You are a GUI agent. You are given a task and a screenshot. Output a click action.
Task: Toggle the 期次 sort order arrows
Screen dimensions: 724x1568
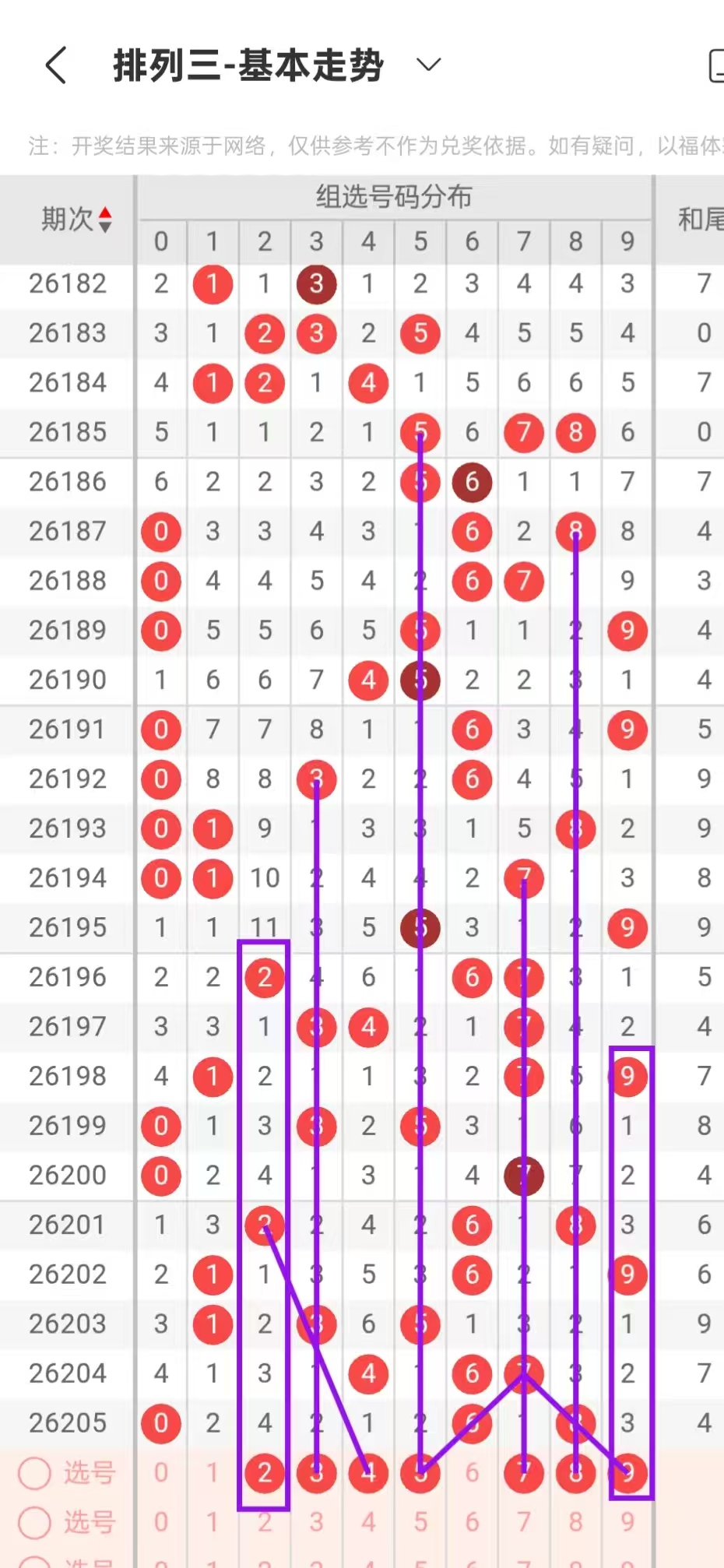pyautogui.click(x=105, y=220)
